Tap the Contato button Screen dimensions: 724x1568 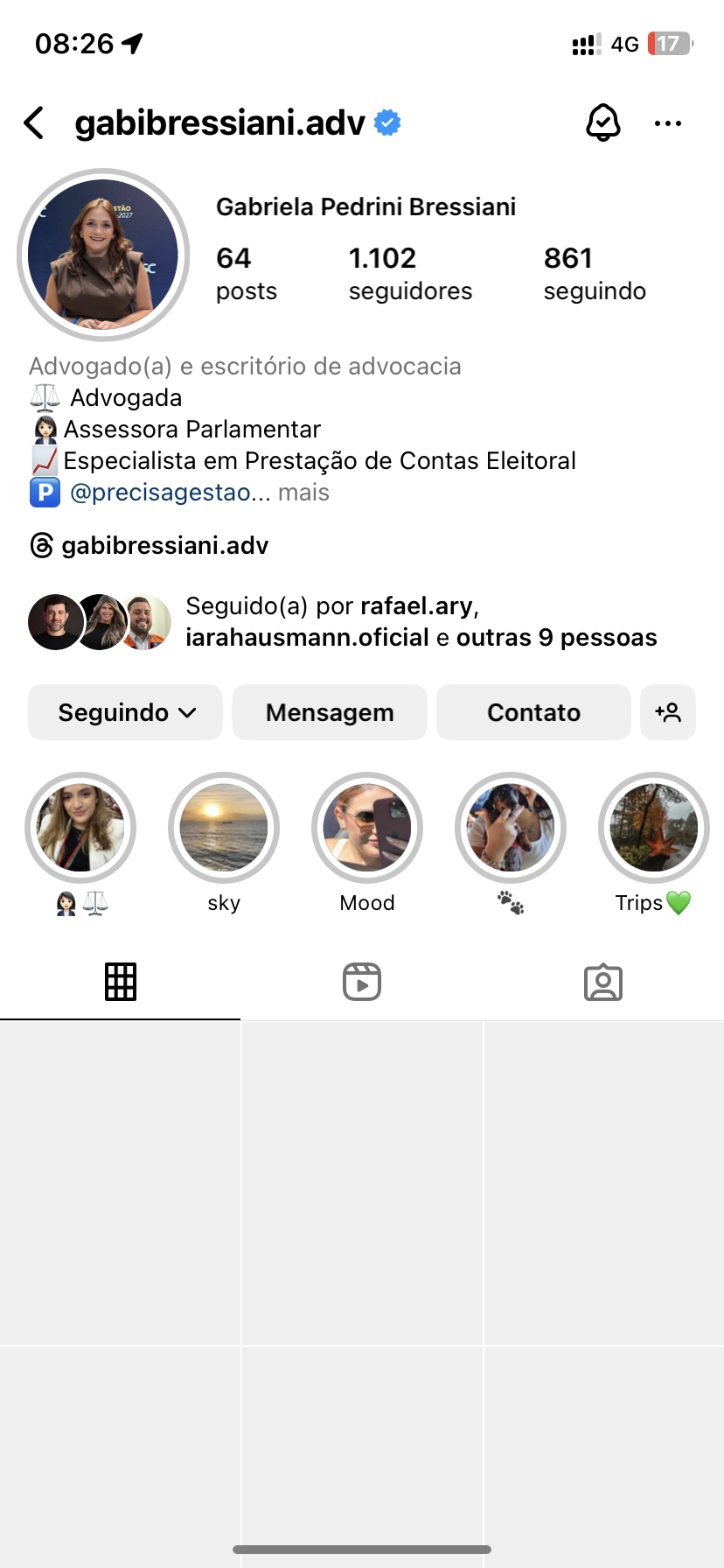pos(533,712)
